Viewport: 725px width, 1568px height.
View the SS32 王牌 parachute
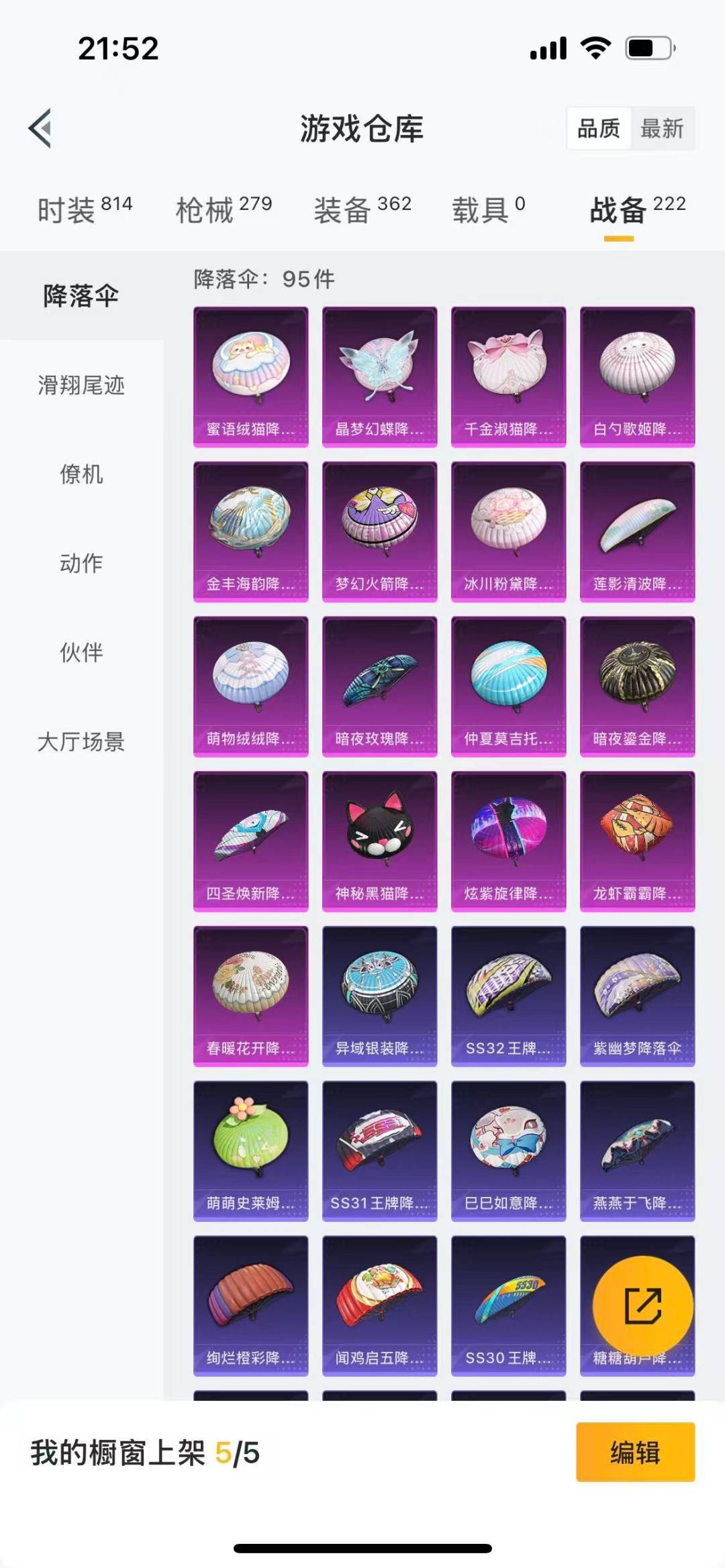(508, 993)
